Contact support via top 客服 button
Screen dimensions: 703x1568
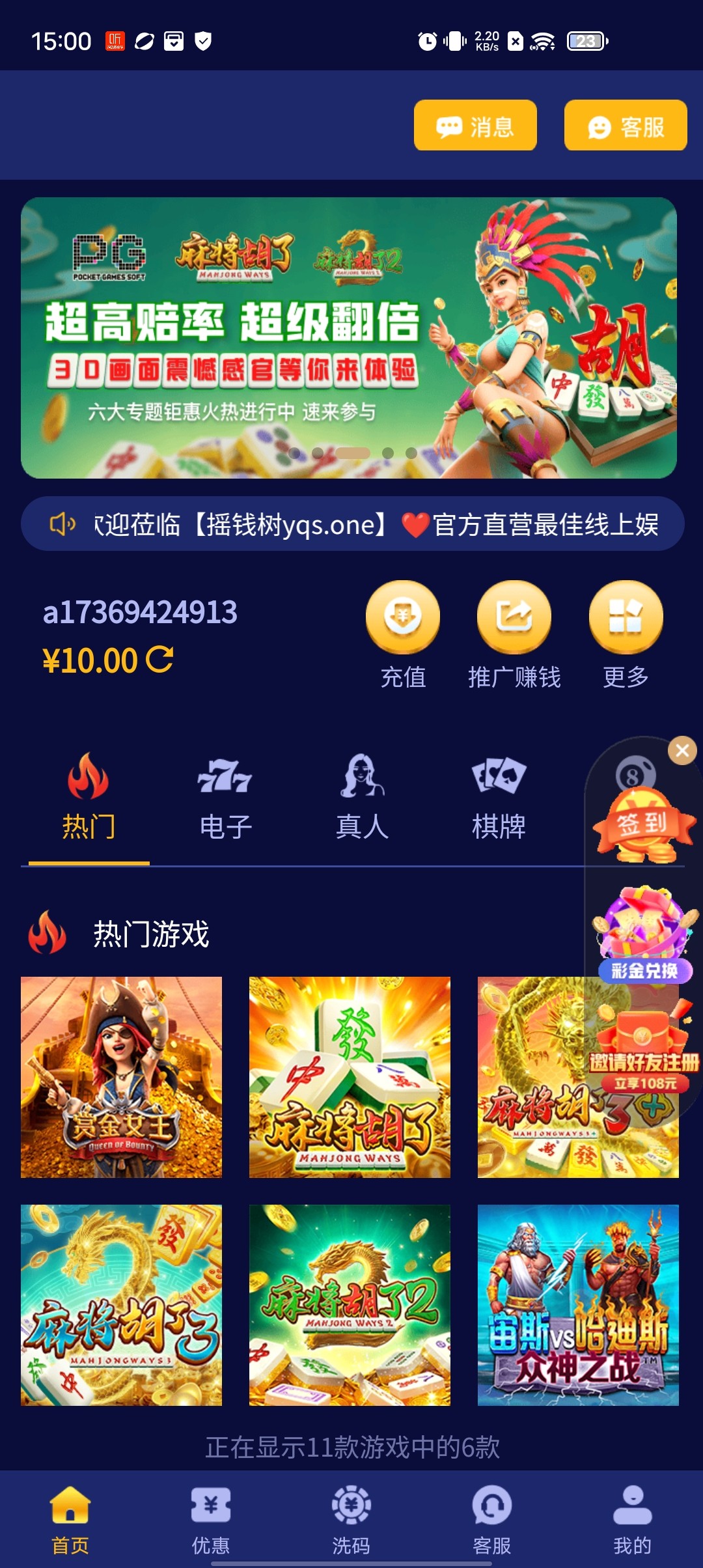coord(625,125)
